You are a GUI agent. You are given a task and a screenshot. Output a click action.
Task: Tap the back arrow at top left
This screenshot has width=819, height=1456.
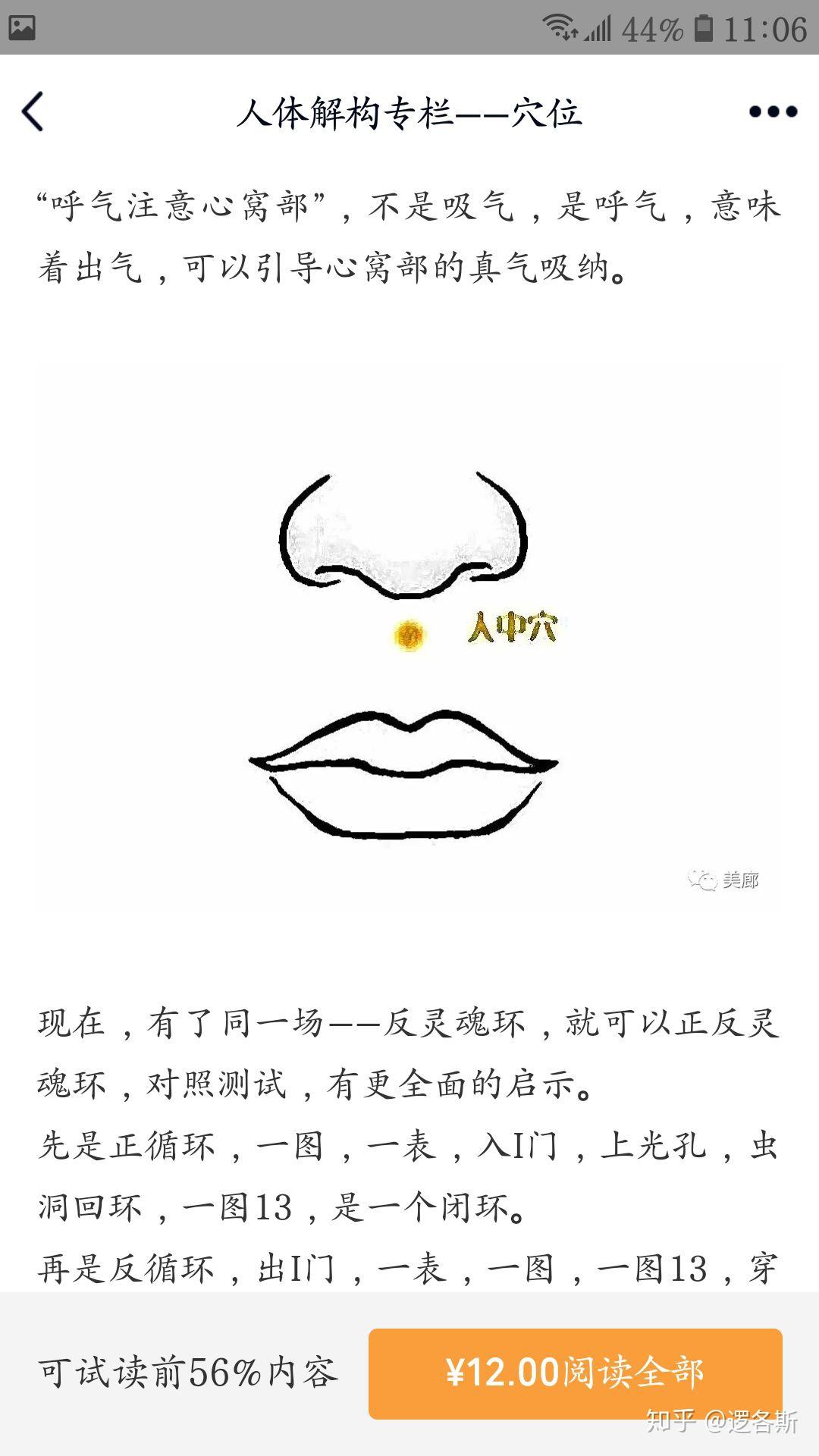pos(32,111)
